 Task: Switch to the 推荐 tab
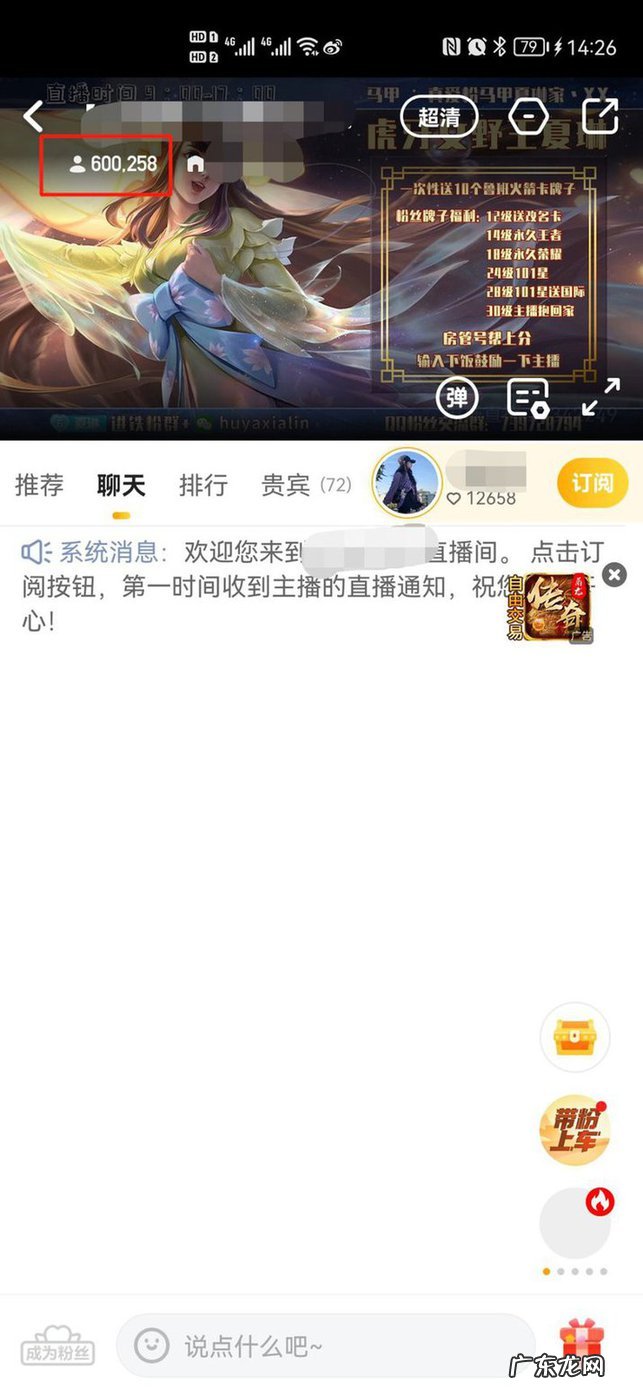tap(40, 486)
